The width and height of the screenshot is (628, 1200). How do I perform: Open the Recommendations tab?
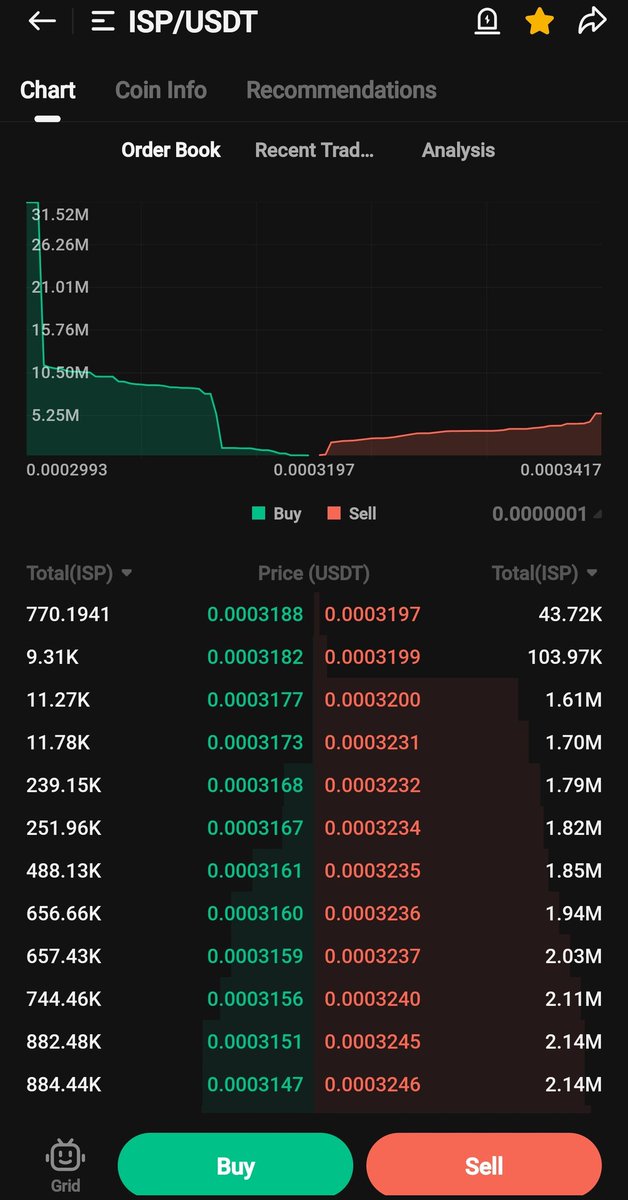pyautogui.click(x=341, y=90)
